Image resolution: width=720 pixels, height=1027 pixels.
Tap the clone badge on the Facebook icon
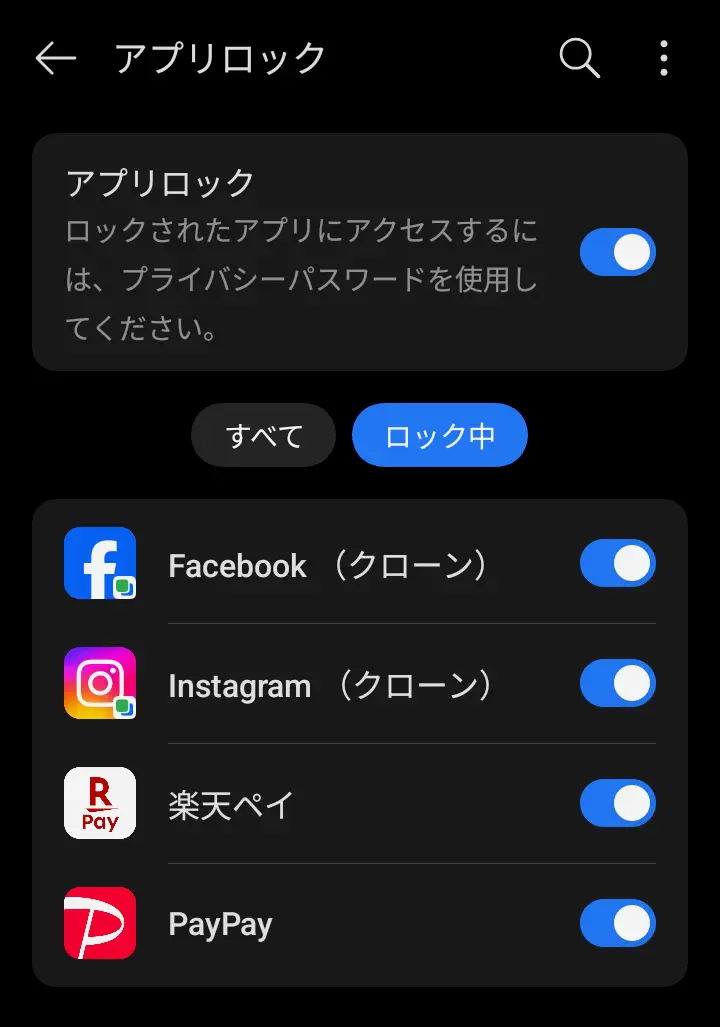pyautogui.click(x=124, y=588)
